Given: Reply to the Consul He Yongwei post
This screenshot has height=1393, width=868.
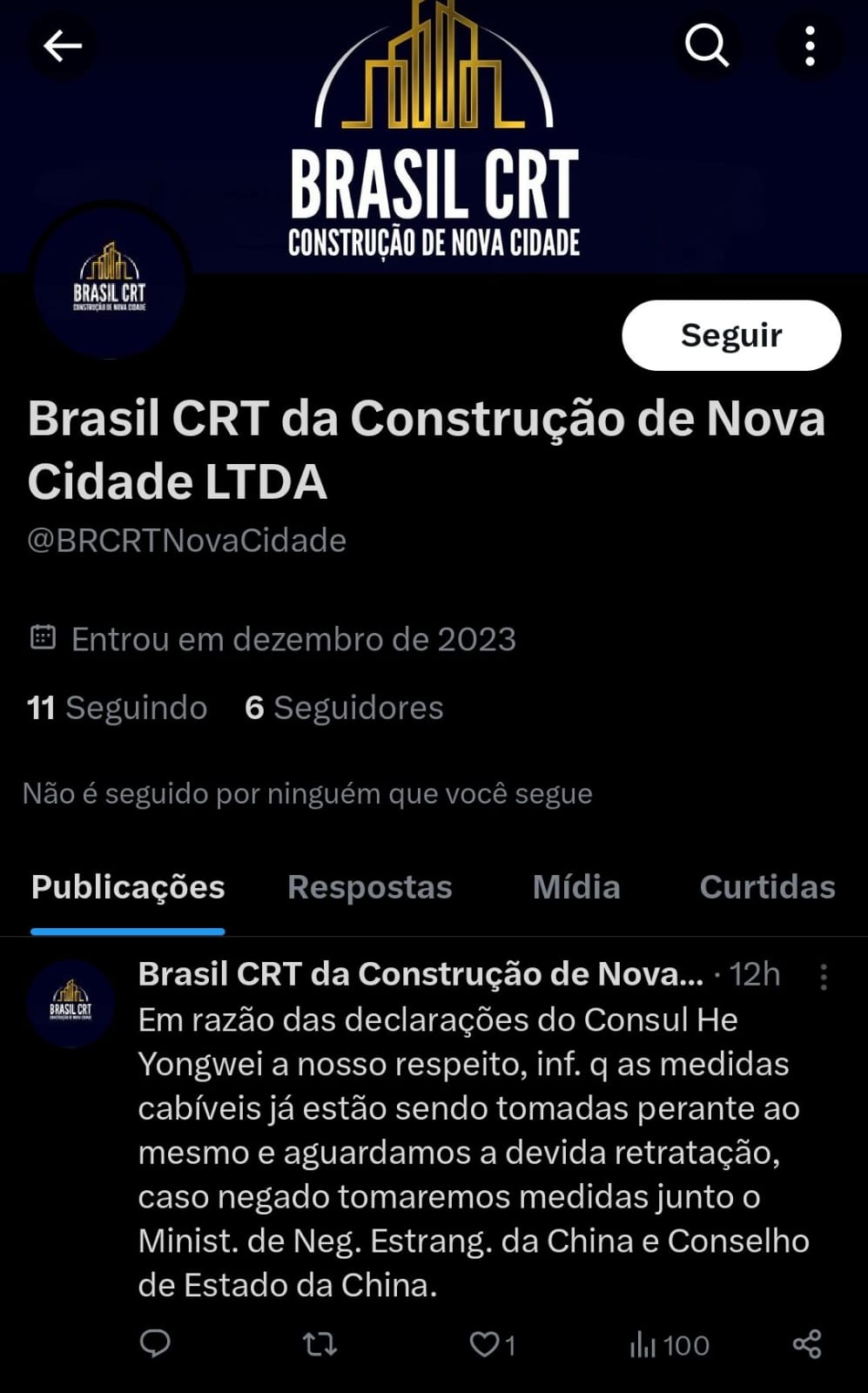Looking at the screenshot, I should [155, 1344].
